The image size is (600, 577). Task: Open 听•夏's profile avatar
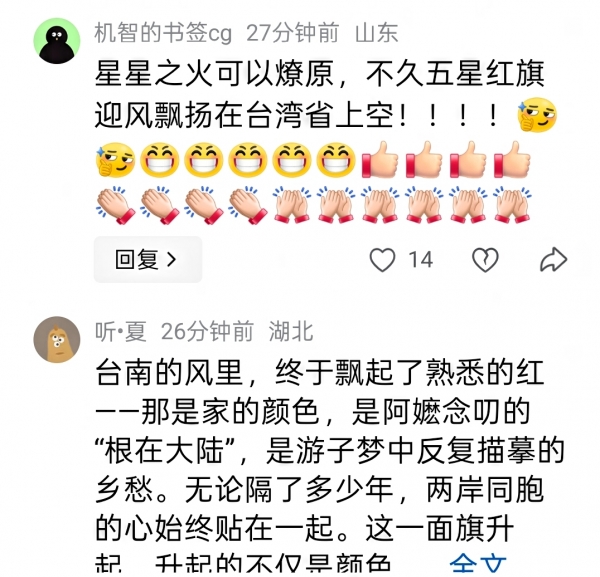point(56,340)
